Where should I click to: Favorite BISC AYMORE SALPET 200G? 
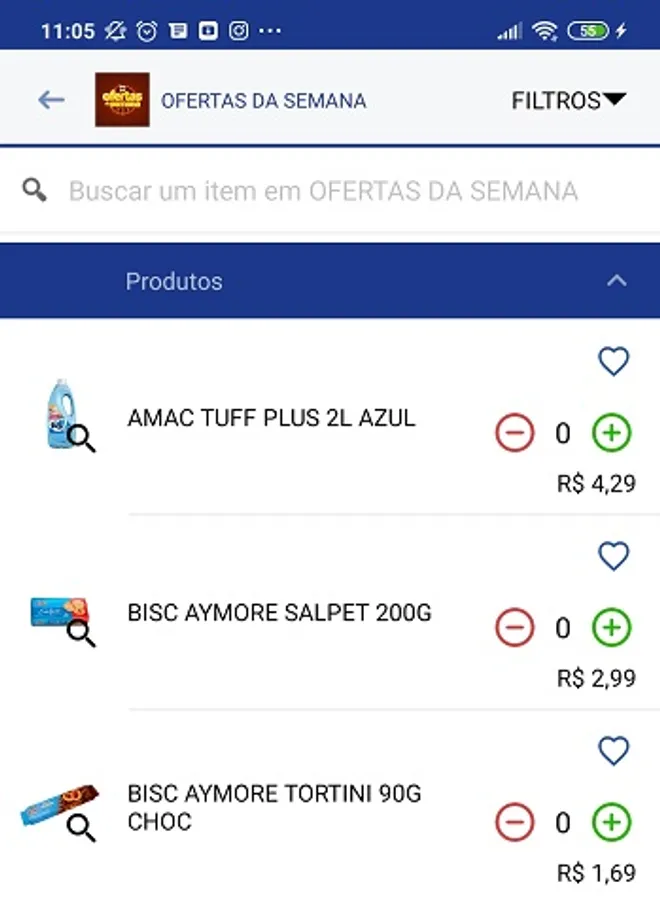[613, 556]
